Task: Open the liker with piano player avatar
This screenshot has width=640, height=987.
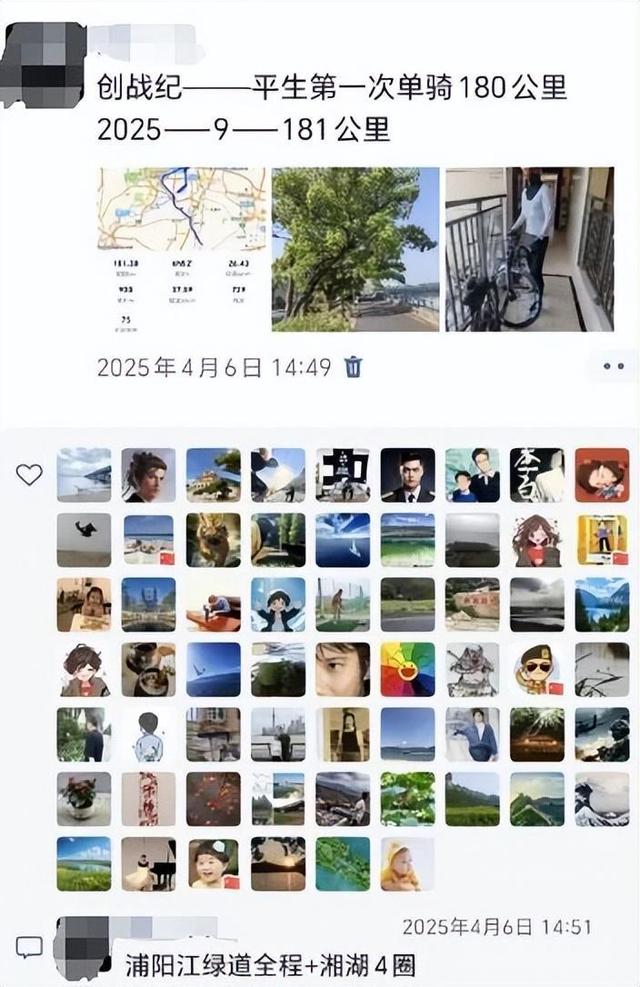Action: point(148,864)
